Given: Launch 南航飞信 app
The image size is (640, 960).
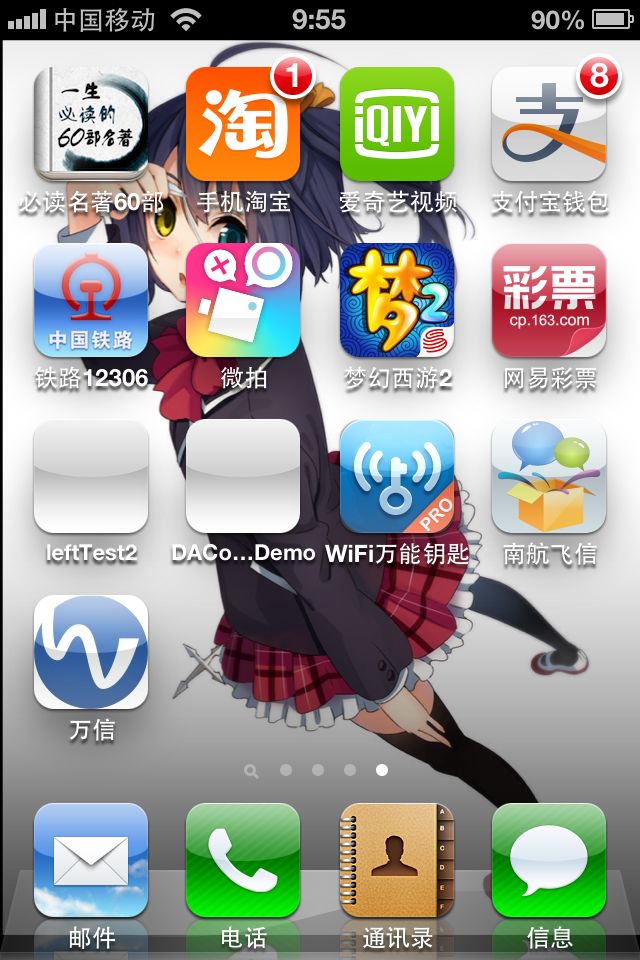Looking at the screenshot, I should pyautogui.click(x=549, y=476).
